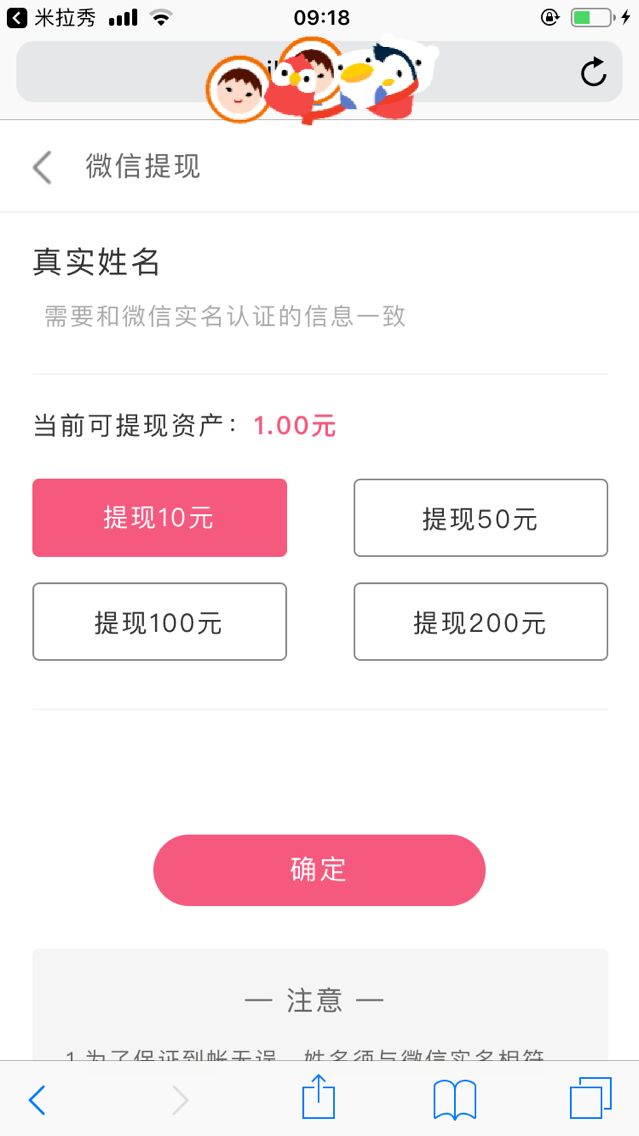Select the 提现10元 option
The width and height of the screenshot is (639, 1136).
[160, 518]
